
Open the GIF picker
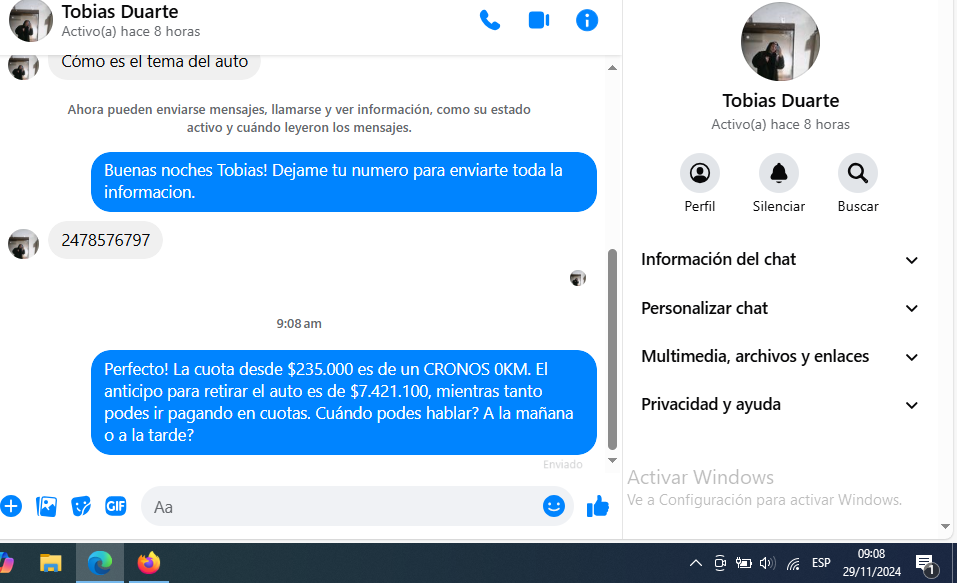pyautogui.click(x=116, y=506)
